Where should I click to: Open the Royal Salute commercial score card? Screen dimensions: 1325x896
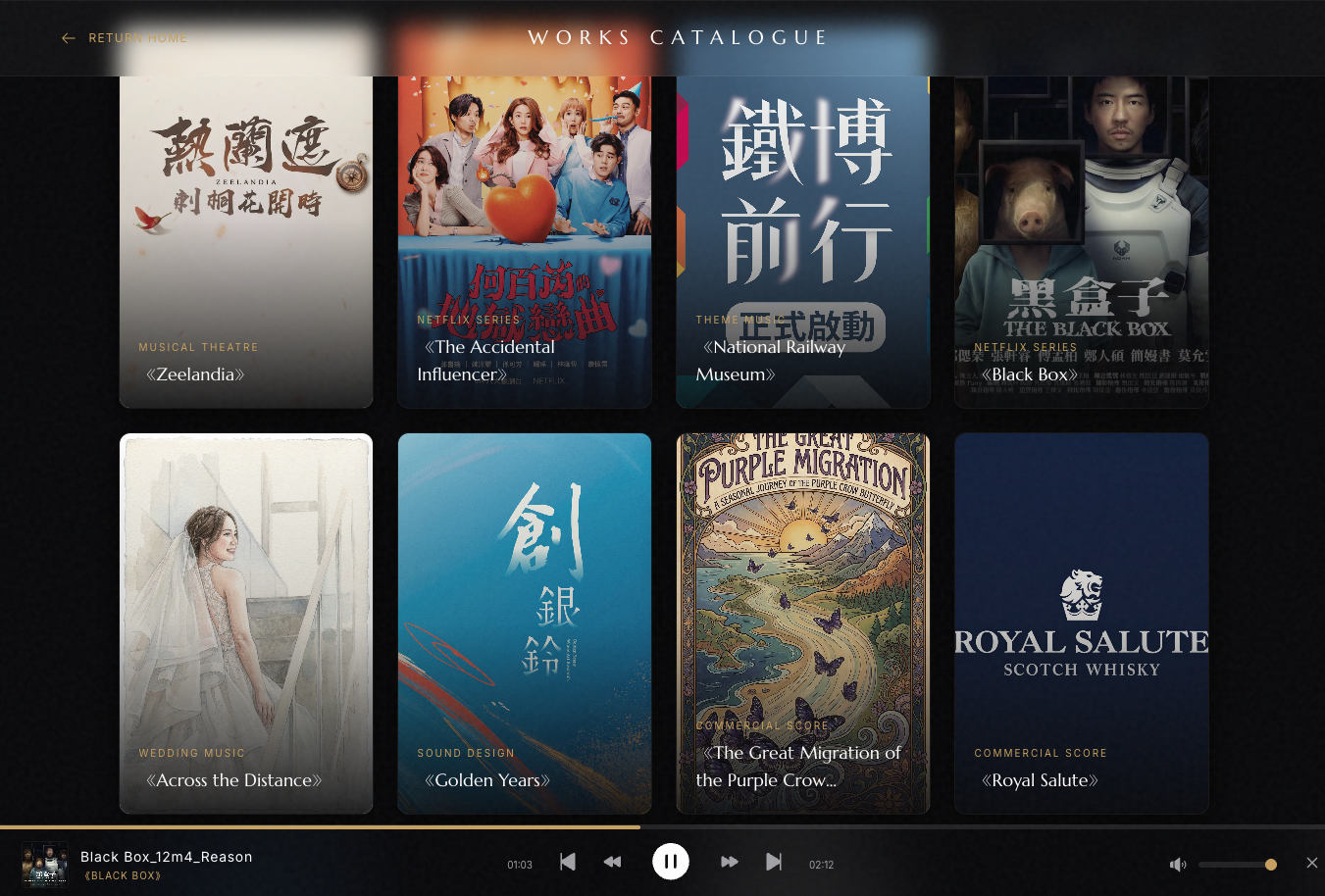click(x=1081, y=622)
